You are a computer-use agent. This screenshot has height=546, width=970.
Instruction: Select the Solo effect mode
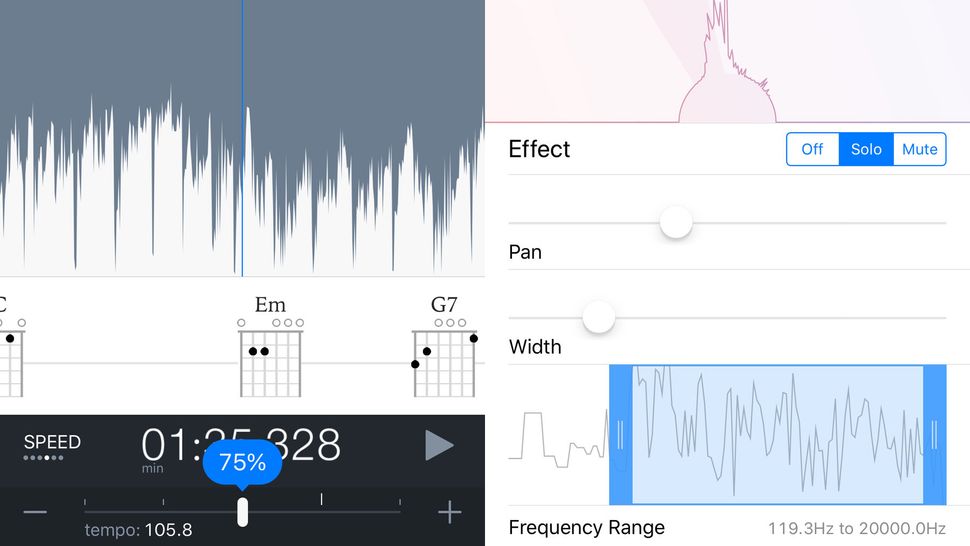(866, 149)
